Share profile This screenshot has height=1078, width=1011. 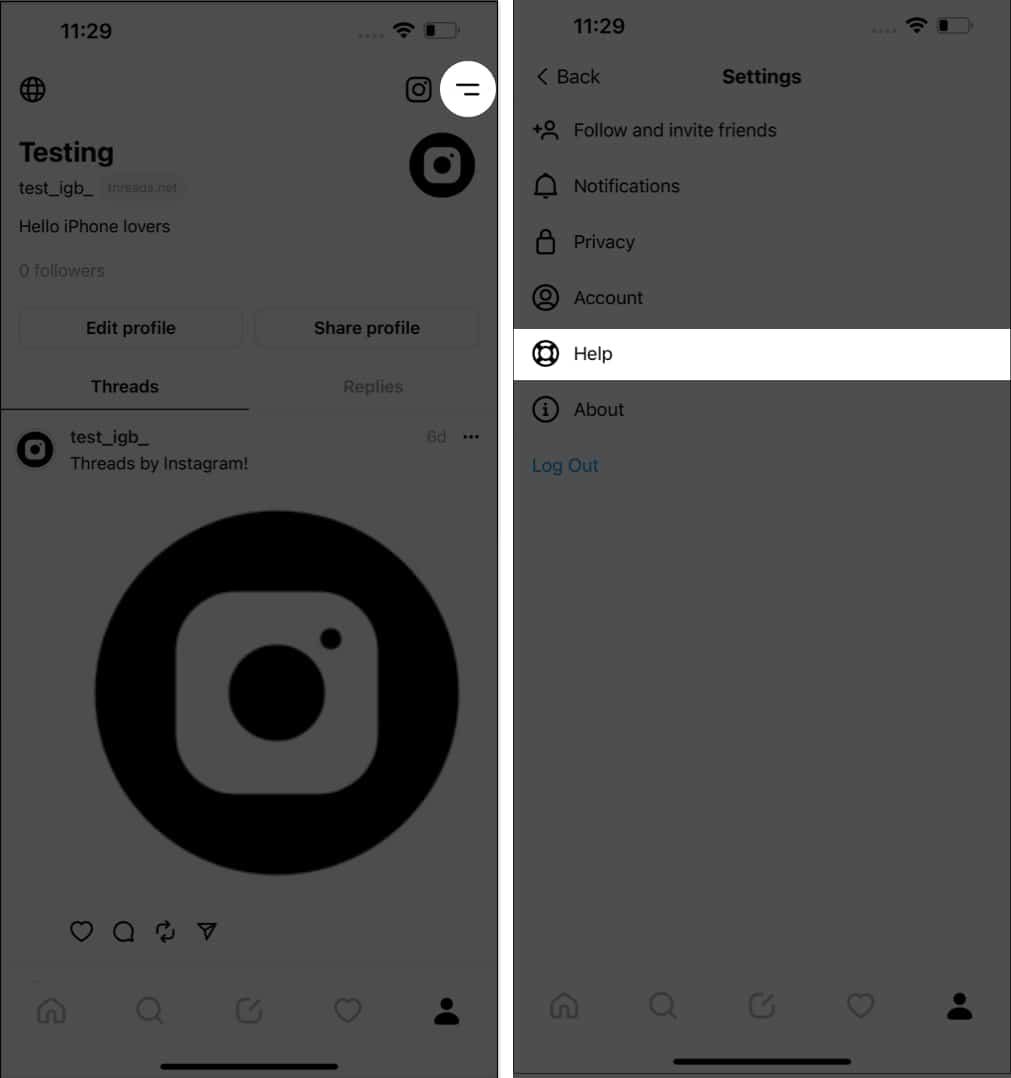point(366,328)
